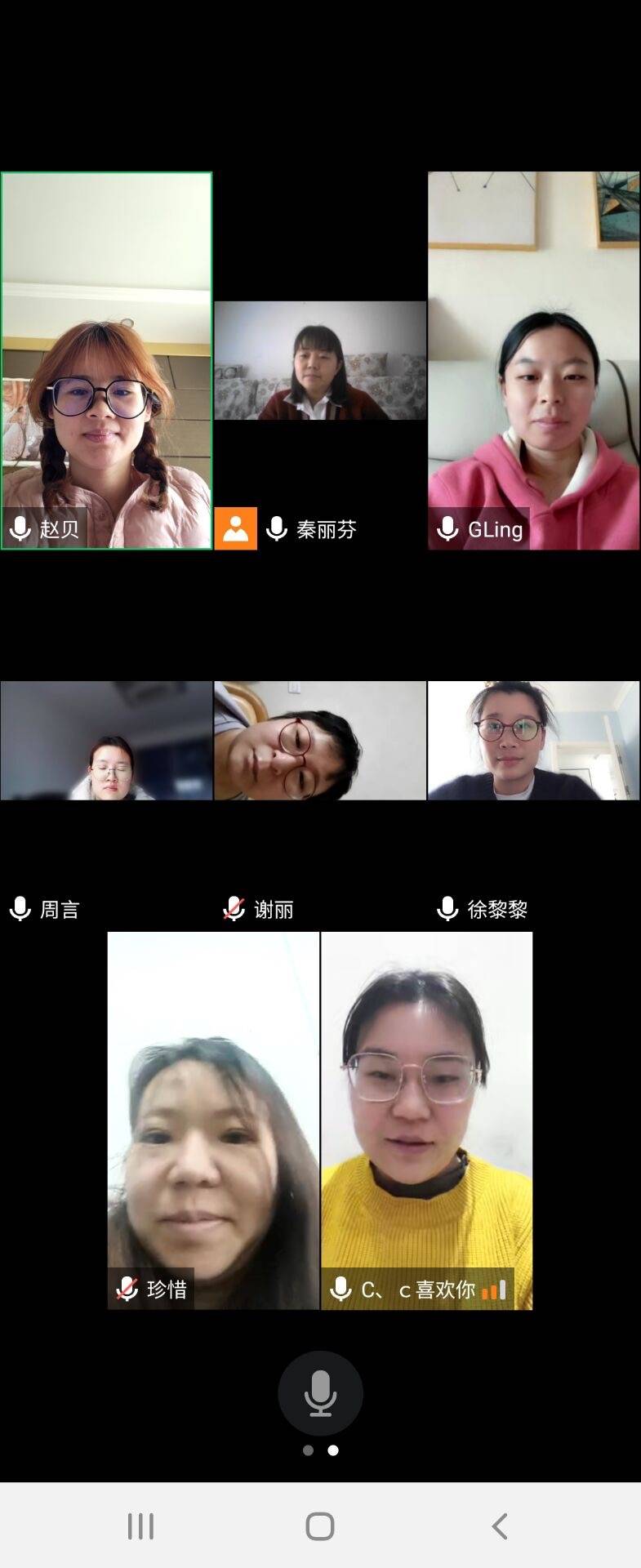Viewport: 641px width, 1568px height.
Task: Go back with the system back button
Action: click(x=500, y=1526)
